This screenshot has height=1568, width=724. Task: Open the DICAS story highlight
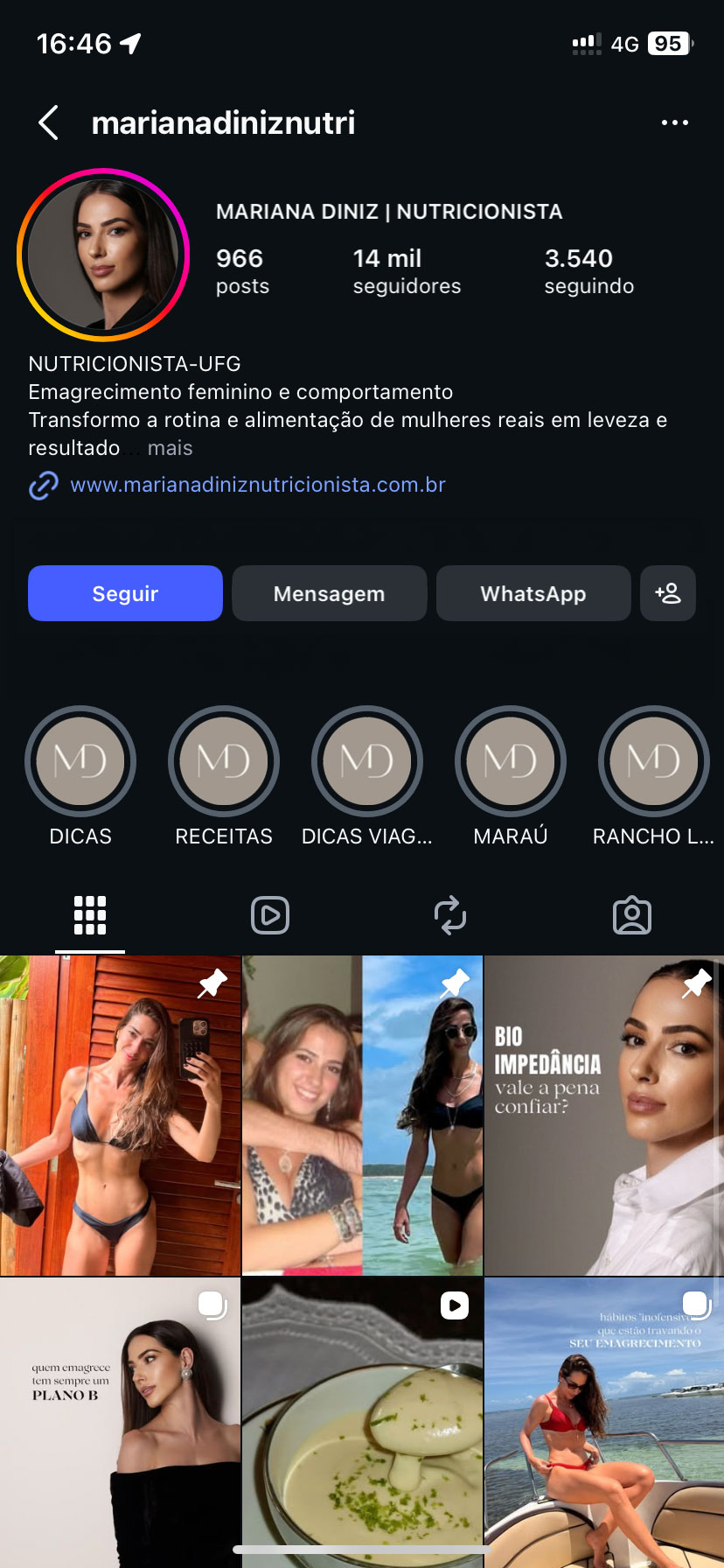[80, 761]
